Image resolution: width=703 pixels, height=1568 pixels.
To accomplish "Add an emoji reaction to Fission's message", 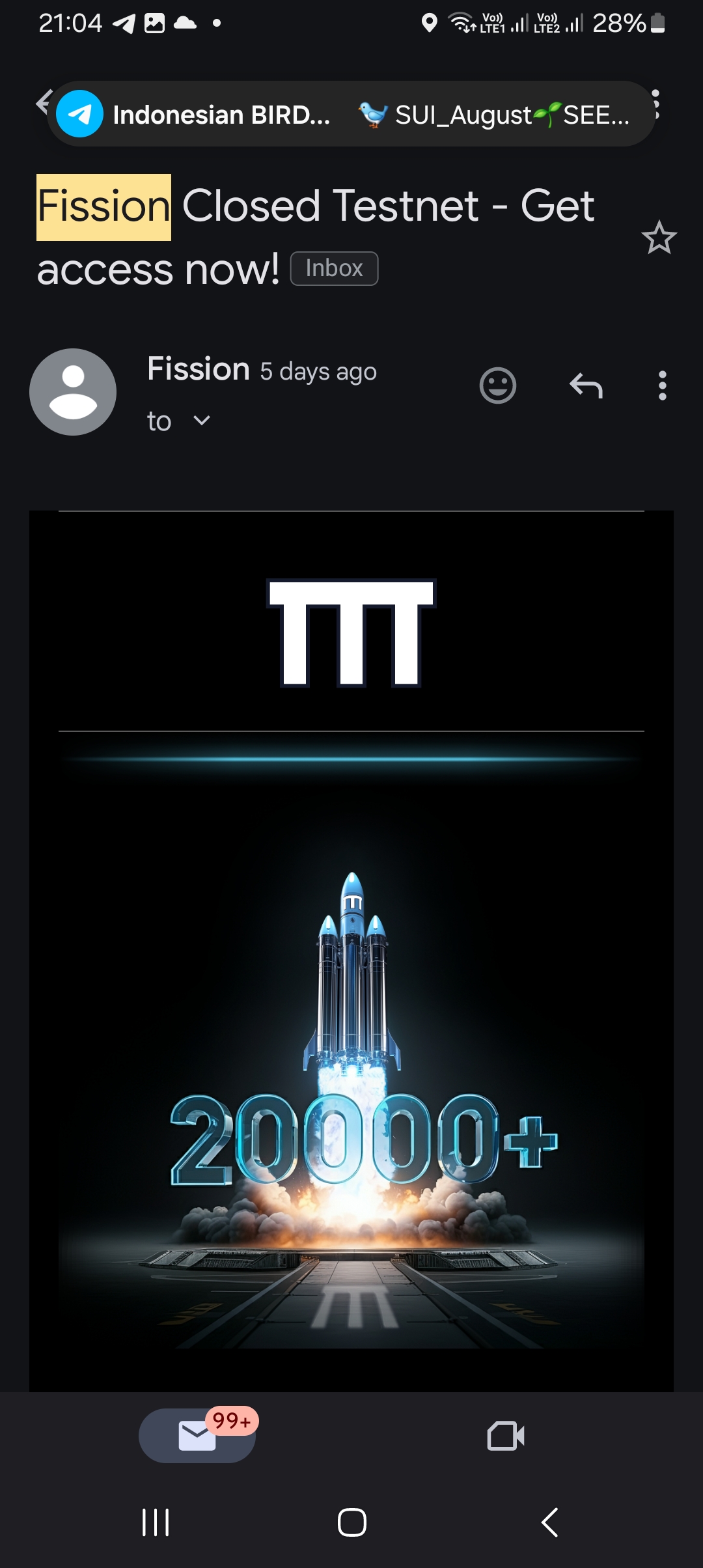I will tap(498, 385).
